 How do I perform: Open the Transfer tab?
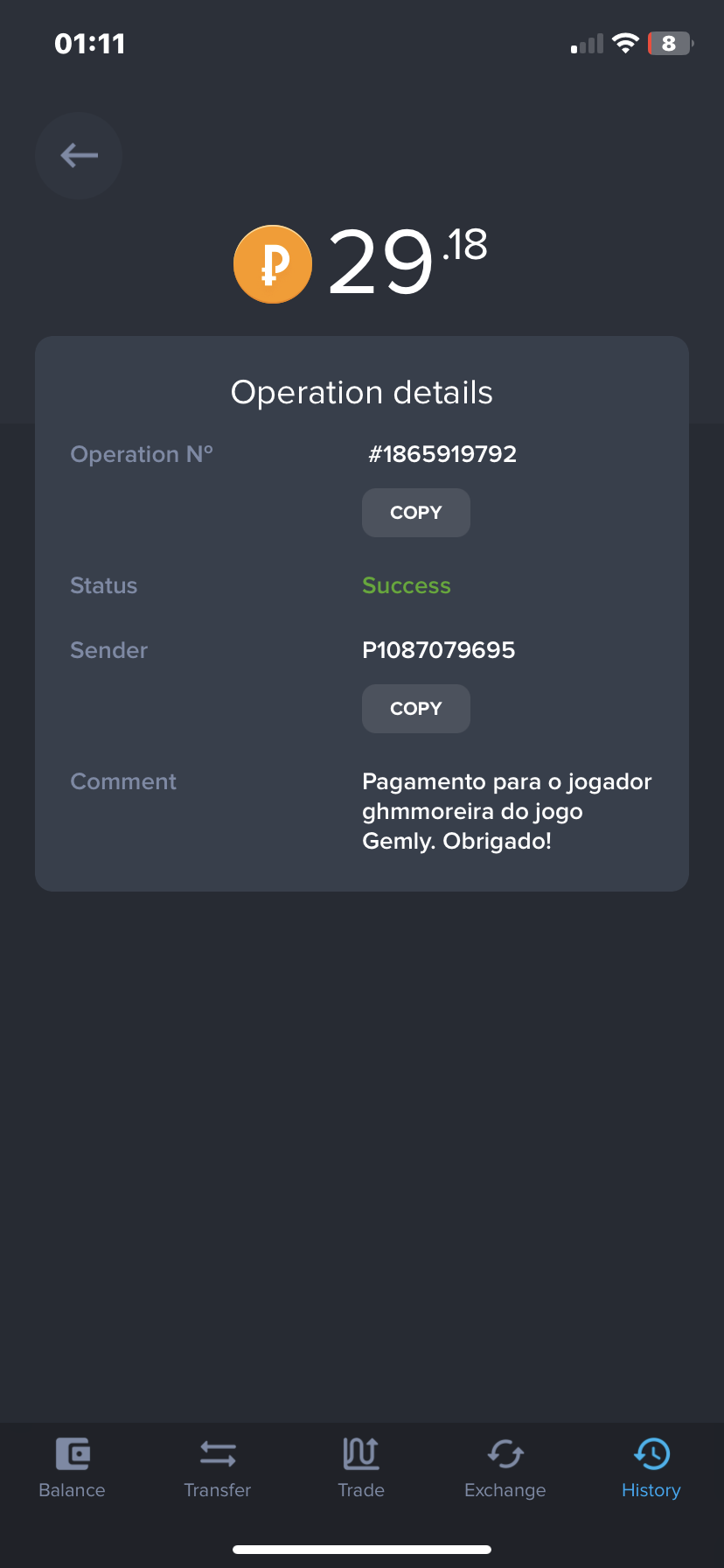pos(217,1467)
